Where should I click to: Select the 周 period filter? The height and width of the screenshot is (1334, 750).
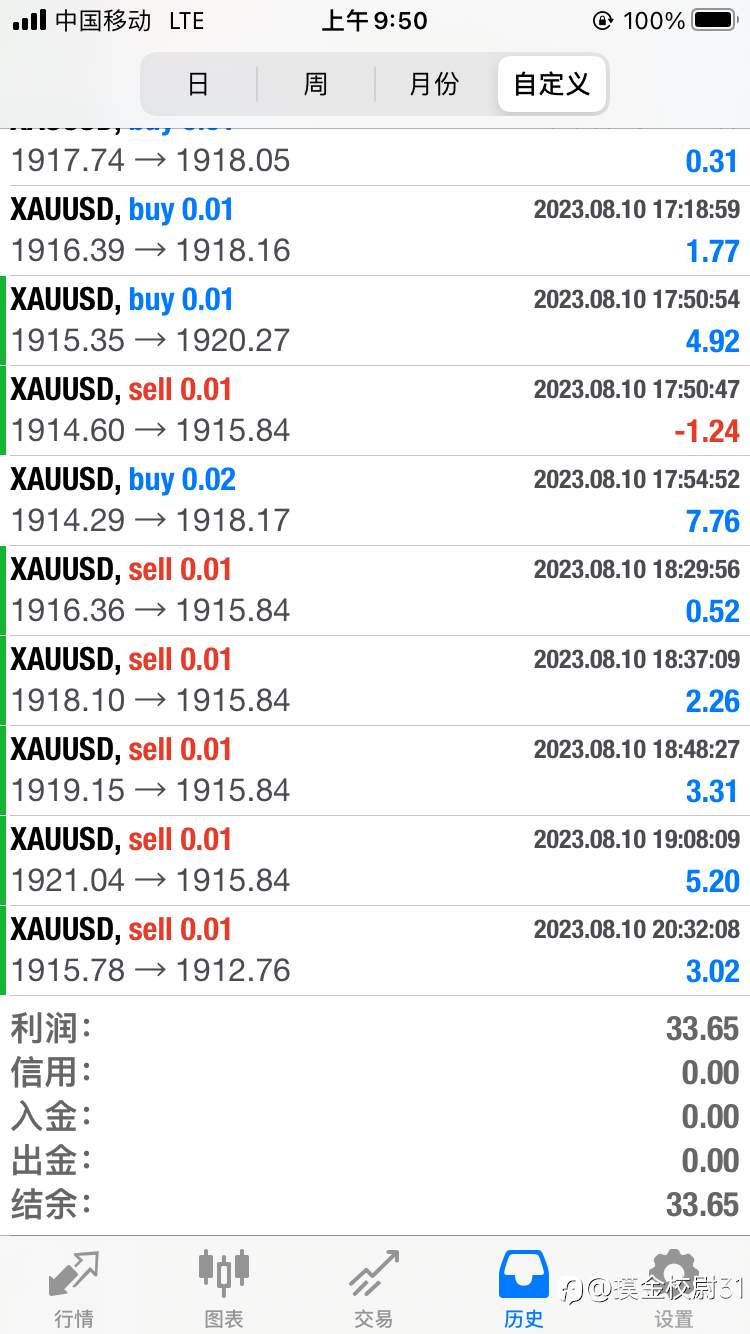[x=316, y=84]
